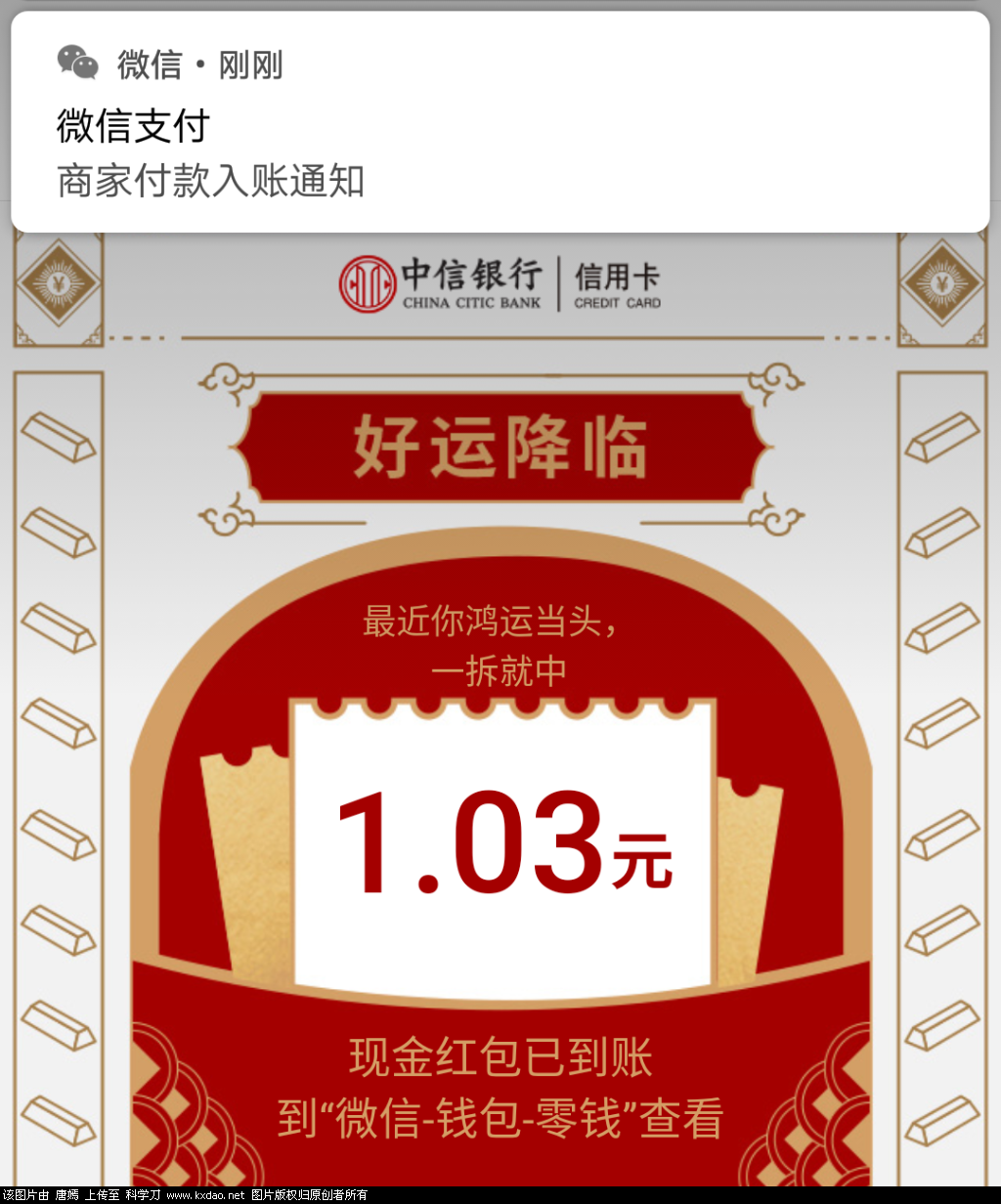Open the WeChat Pay payment notification
The height and width of the screenshot is (1204, 1001).
499,127
